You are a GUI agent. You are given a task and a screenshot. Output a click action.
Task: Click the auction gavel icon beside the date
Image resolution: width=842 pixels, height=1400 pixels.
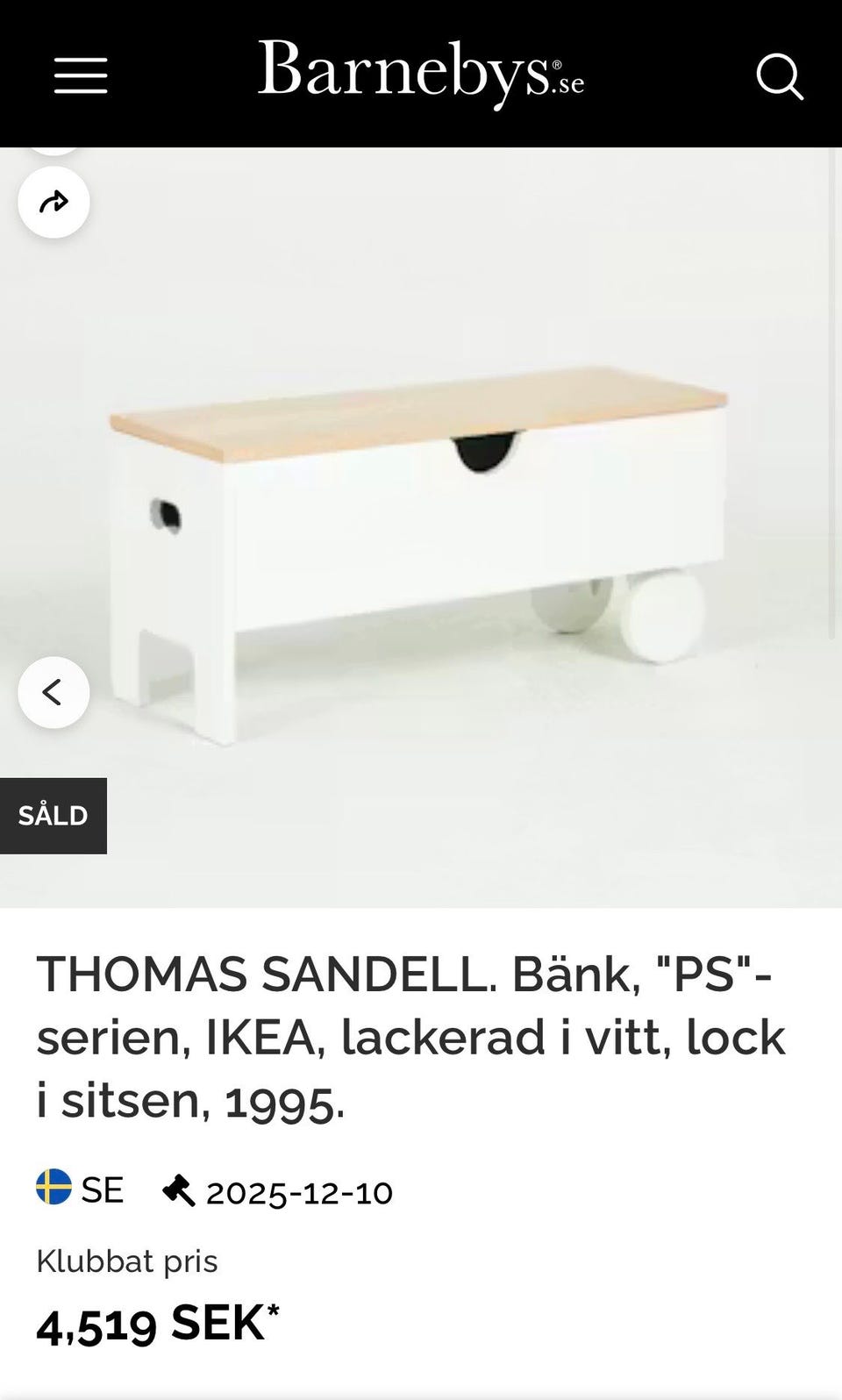click(x=180, y=1190)
